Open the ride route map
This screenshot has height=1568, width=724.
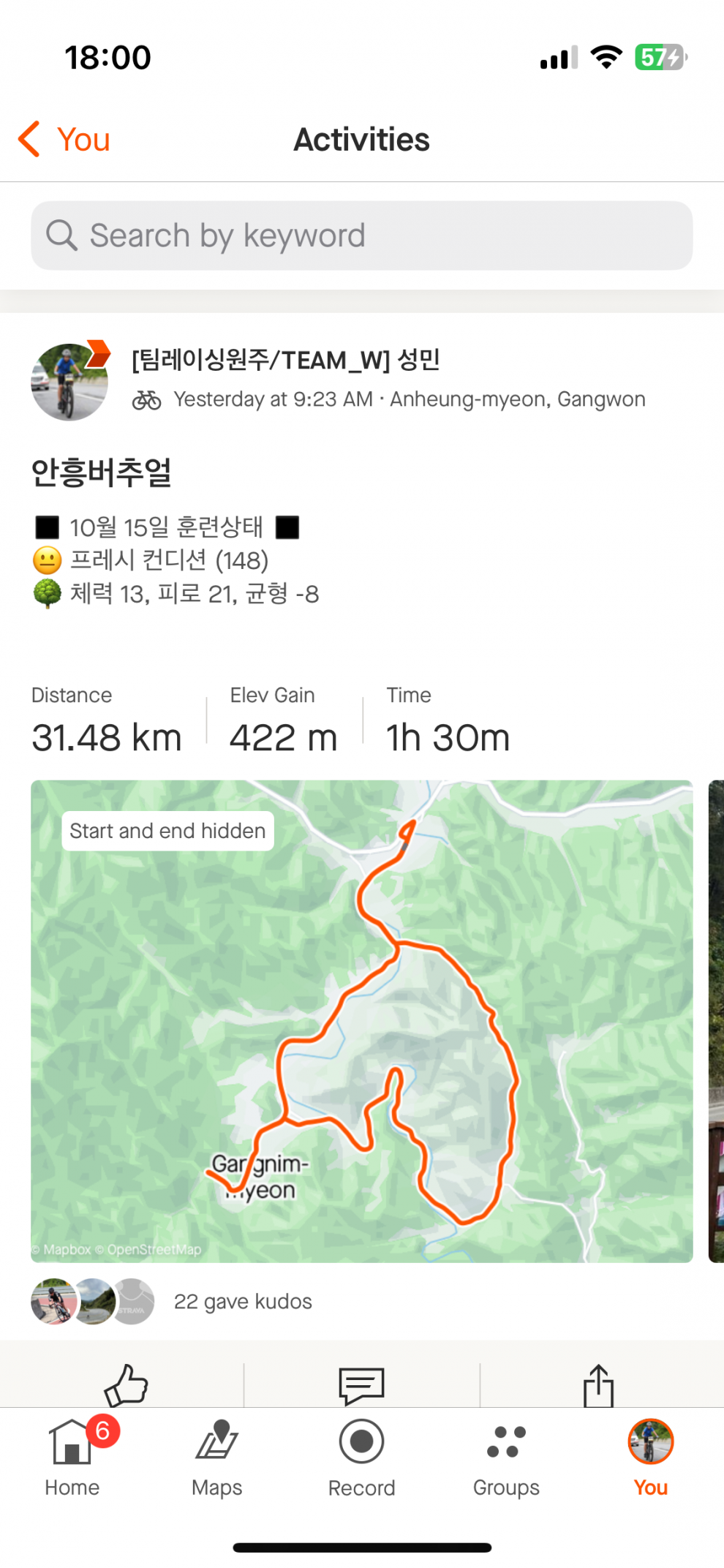361,1020
